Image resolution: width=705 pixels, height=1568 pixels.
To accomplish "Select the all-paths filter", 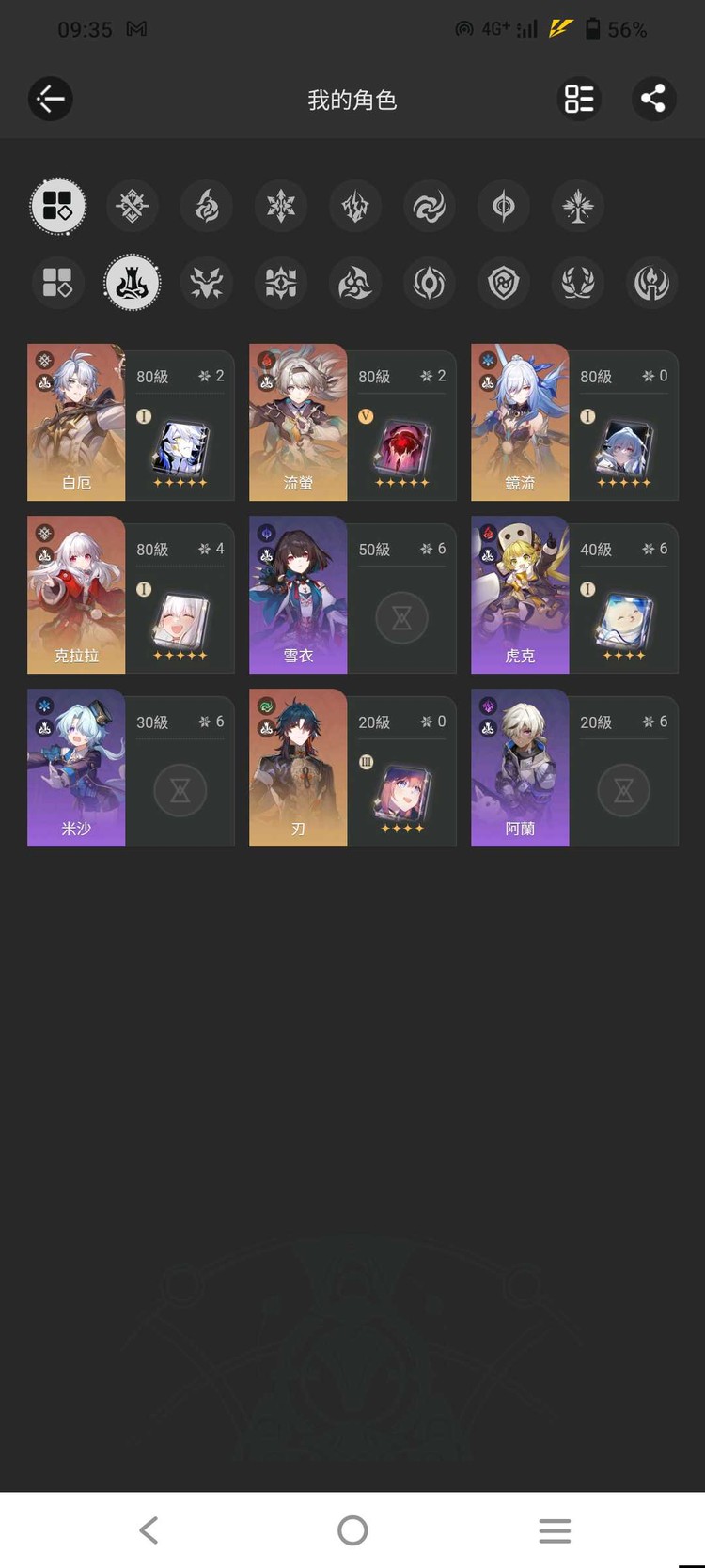I will 57,283.
